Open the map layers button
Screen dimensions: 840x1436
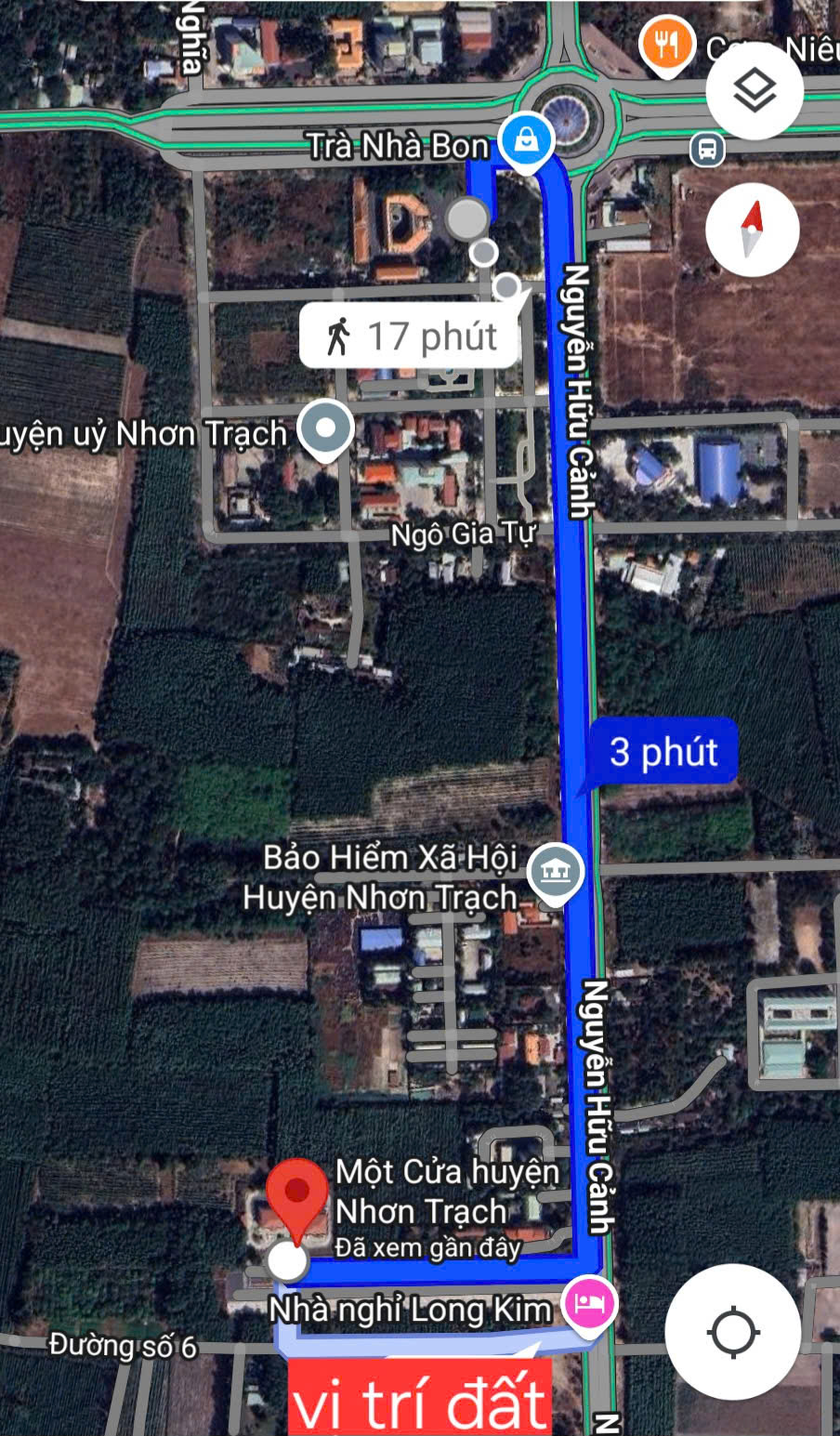tap(755, 91)
